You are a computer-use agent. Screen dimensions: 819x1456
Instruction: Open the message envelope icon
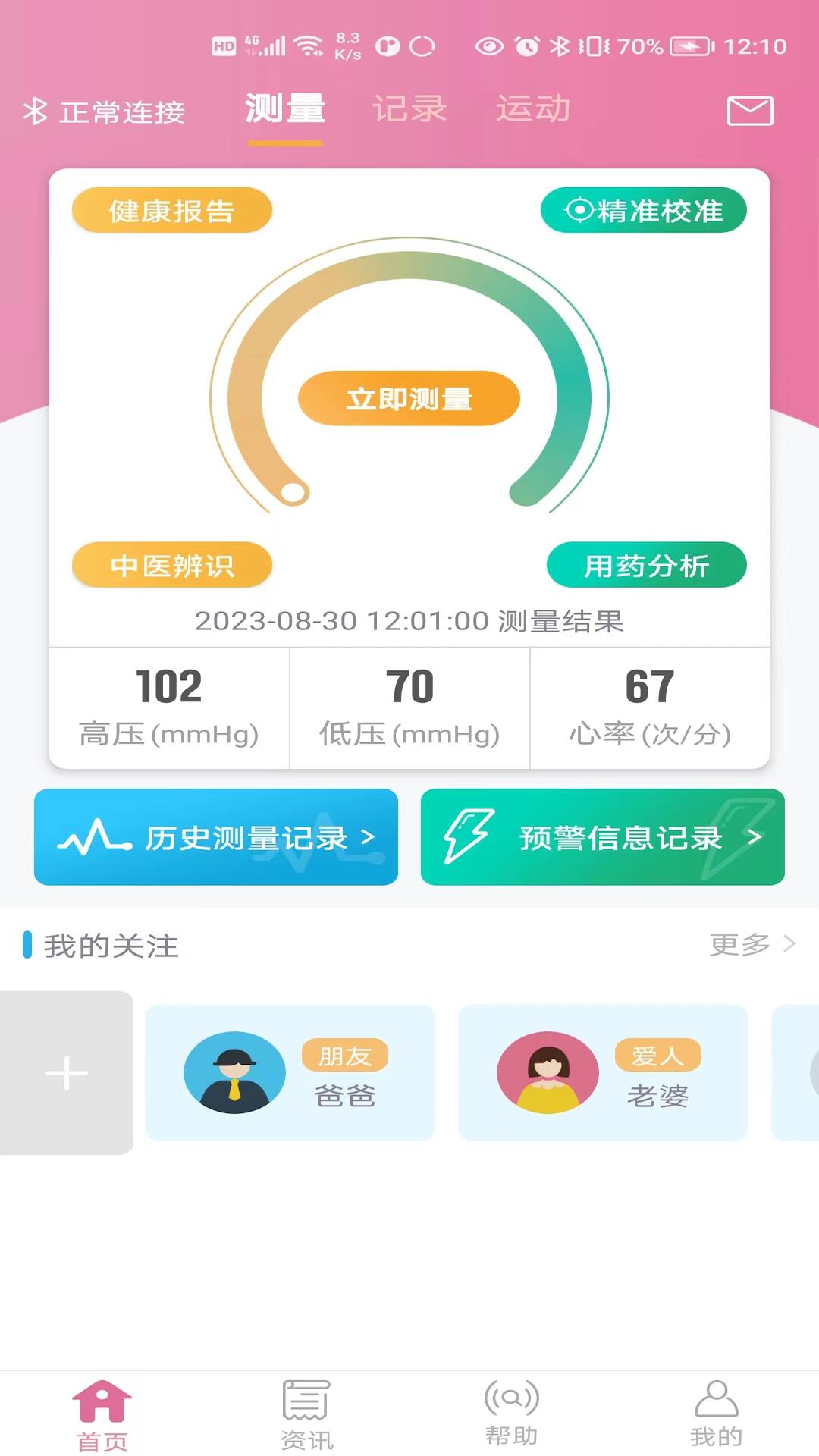tap(749, 111)
